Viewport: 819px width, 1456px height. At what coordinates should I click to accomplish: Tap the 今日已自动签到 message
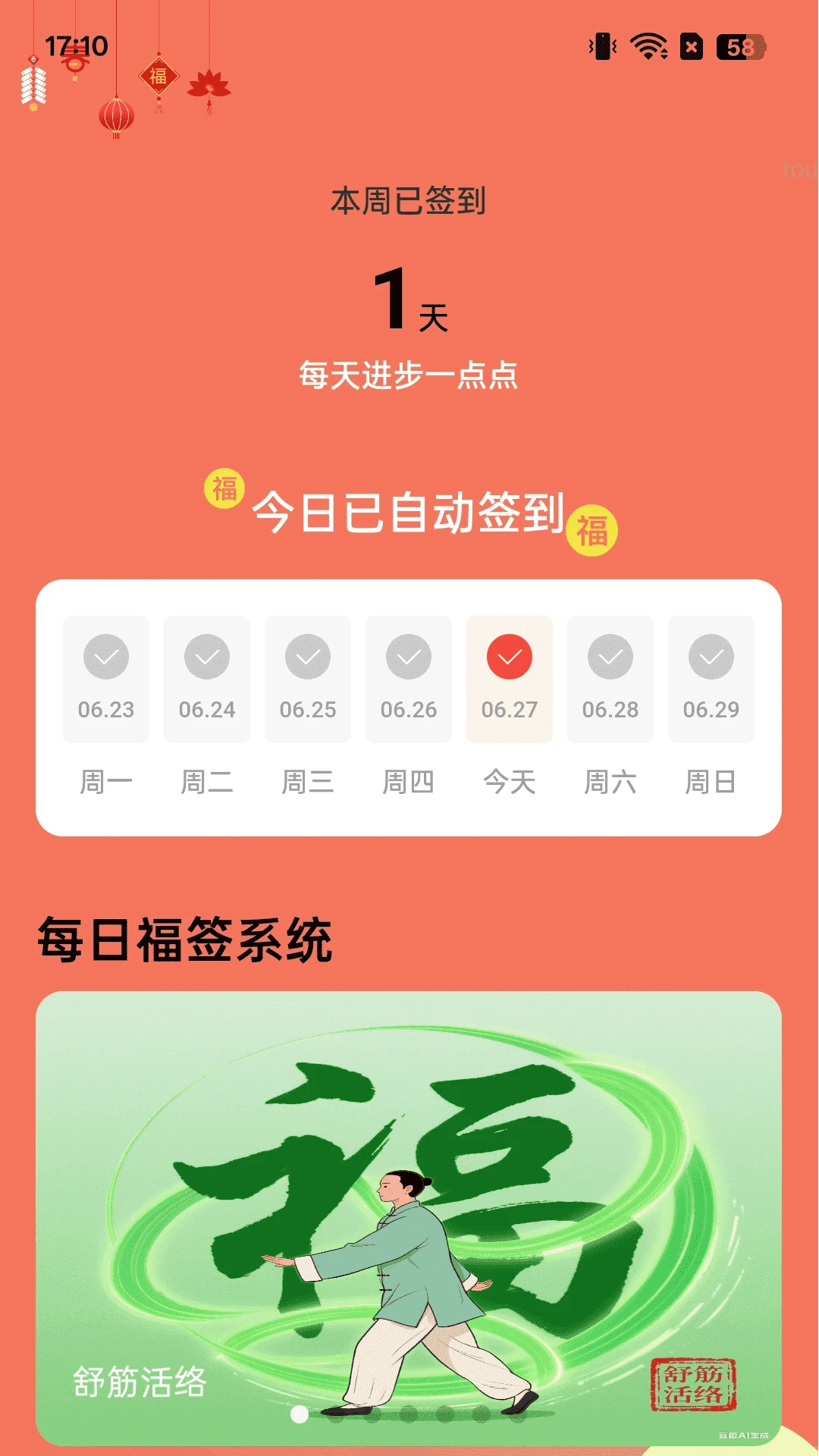pyautogui.click(x=409, y=511)
